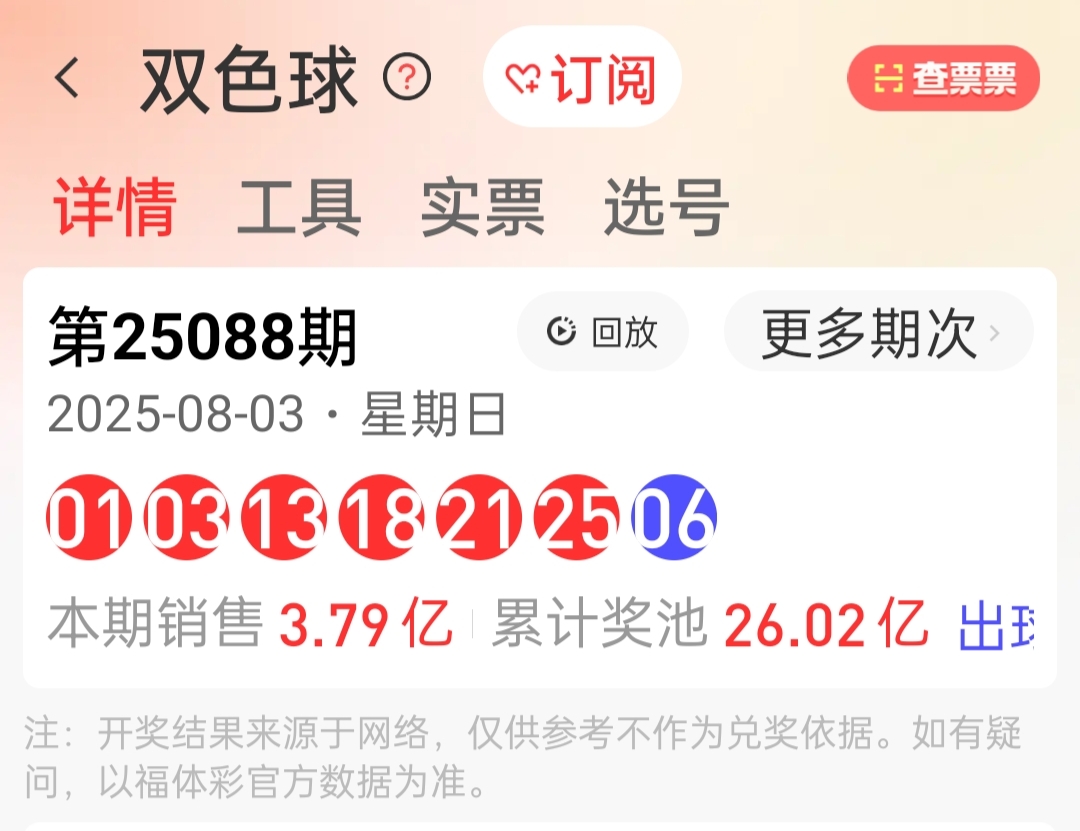Open the 实票 tab
1080x831 pixels.
coord(482,207)
